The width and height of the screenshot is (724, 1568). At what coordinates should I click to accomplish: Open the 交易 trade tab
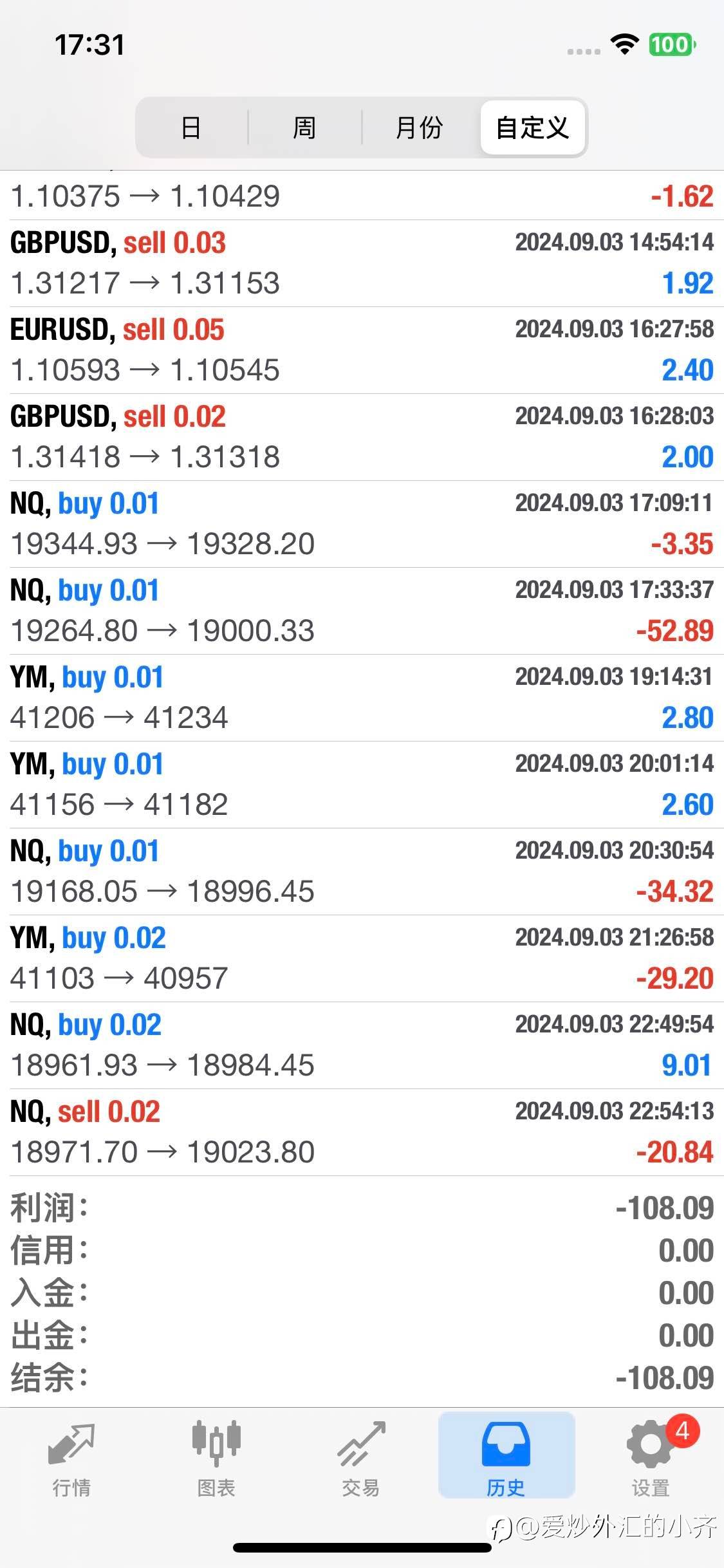(x=361, y=1459)
